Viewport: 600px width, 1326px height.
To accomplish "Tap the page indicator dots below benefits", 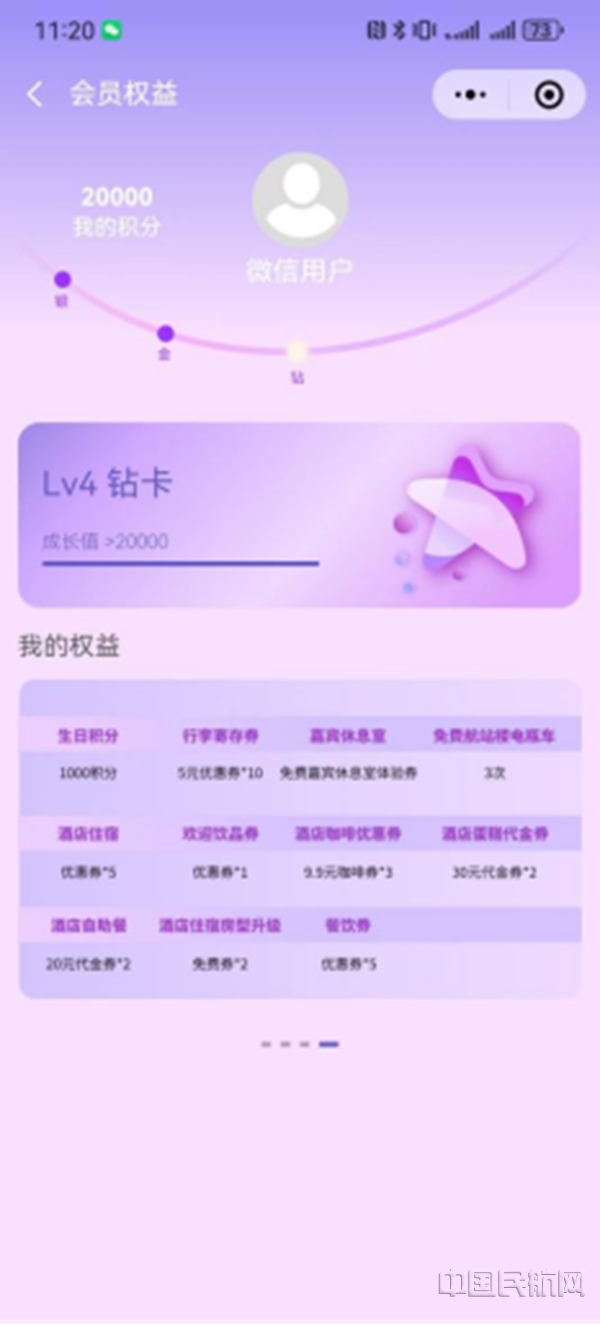I will click(300, 1044).
